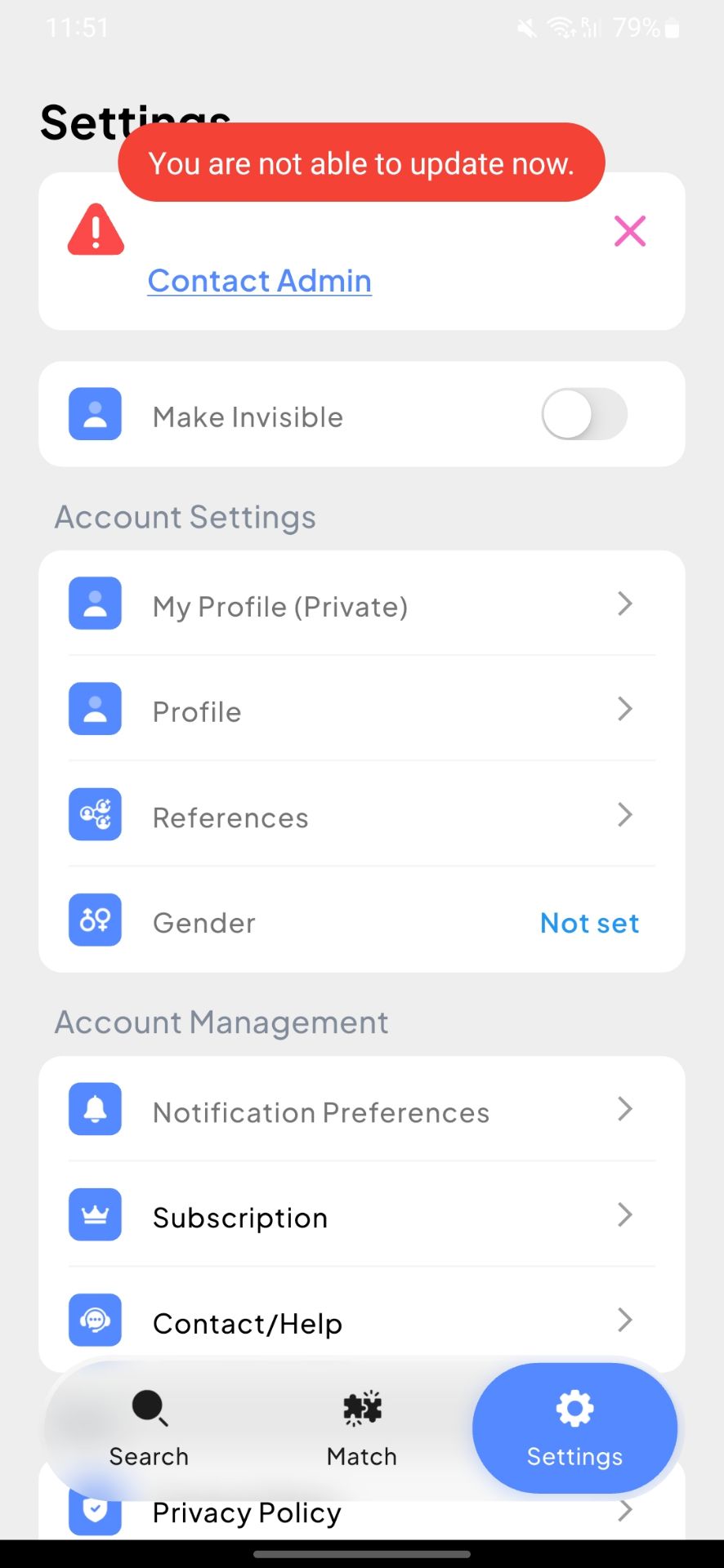
Task: Open Contact/Help
Action: (362, 1320)
